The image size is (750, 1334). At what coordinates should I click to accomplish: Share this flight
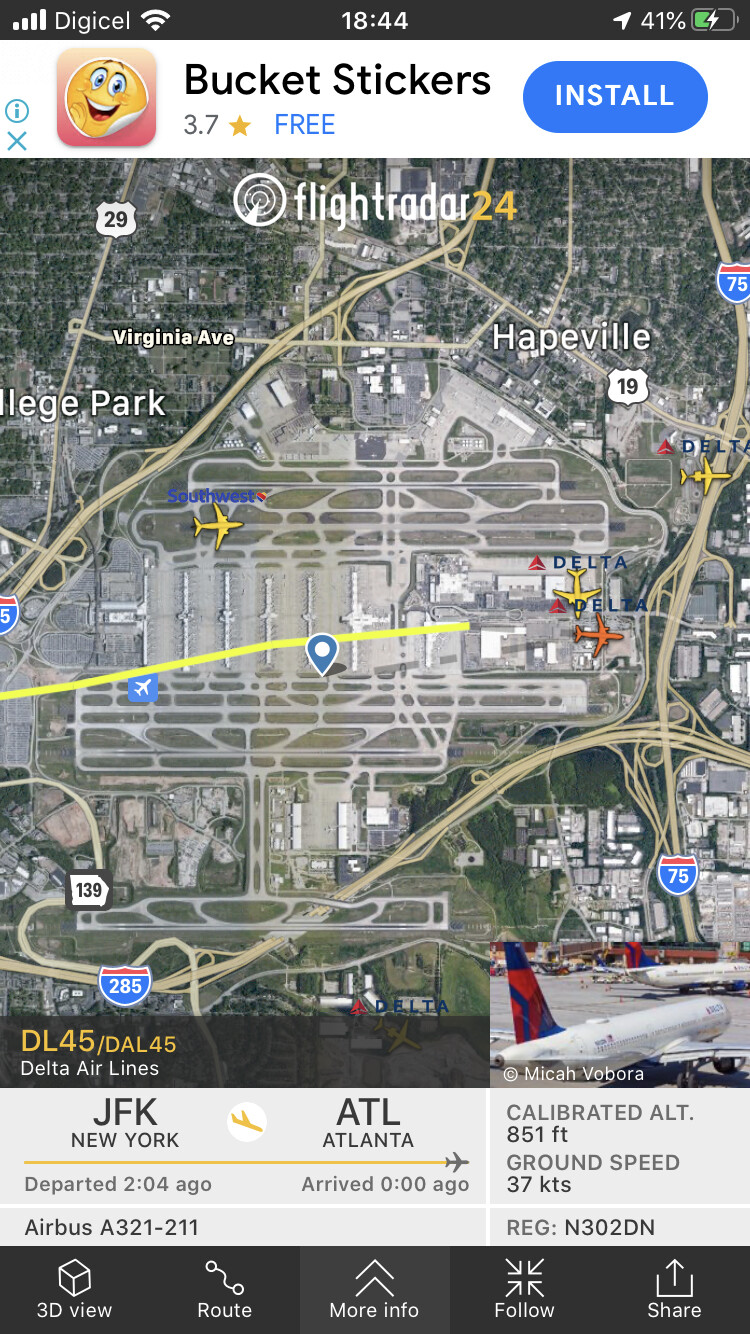coord(674,1289)
